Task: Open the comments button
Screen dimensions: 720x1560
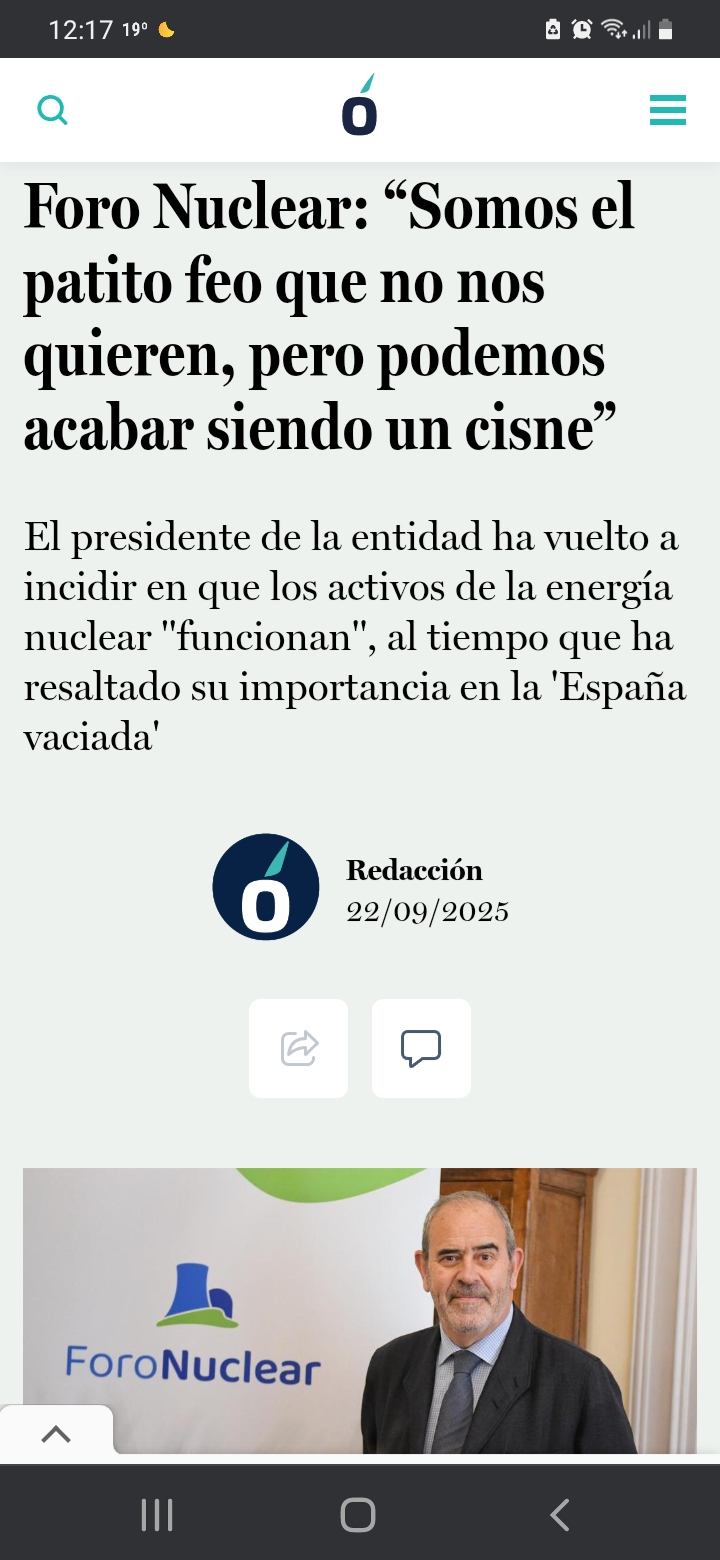Action: point(421,1048)
